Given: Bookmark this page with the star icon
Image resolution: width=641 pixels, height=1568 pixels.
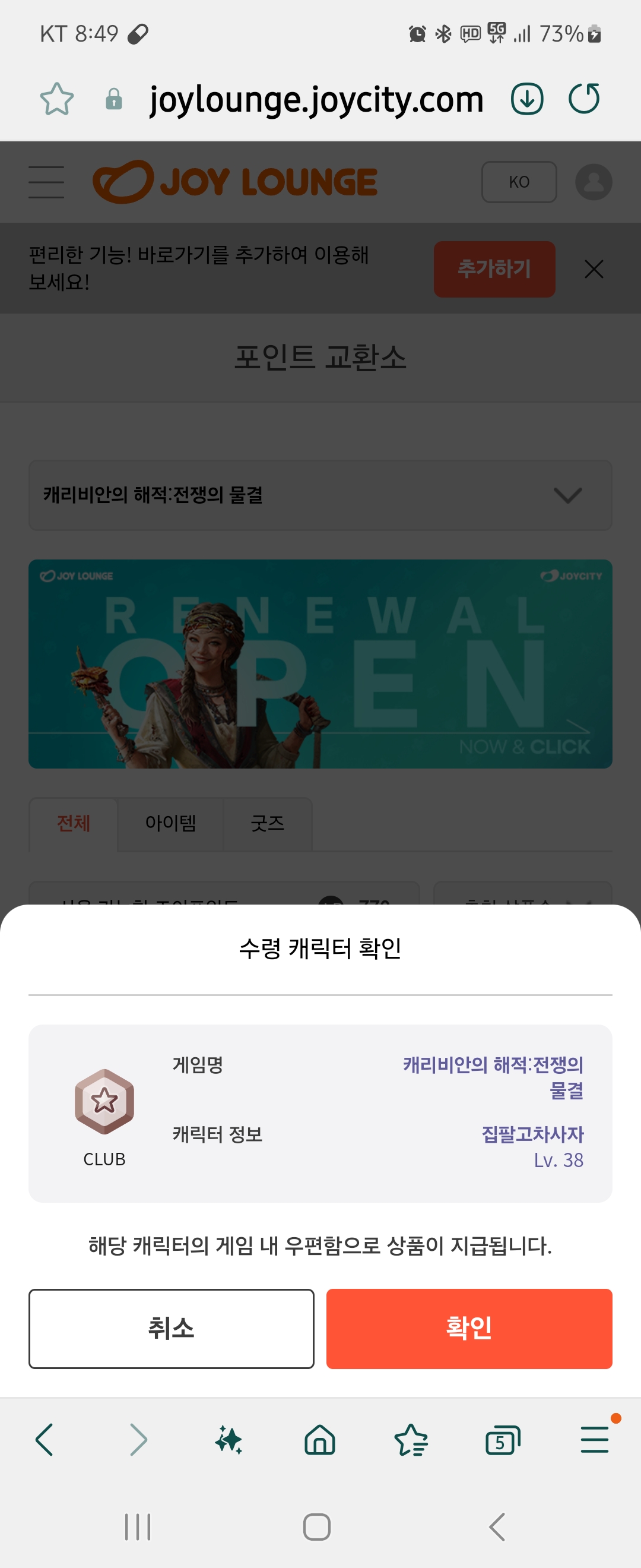Looking at the screenshot, I should tap(57, 99).
